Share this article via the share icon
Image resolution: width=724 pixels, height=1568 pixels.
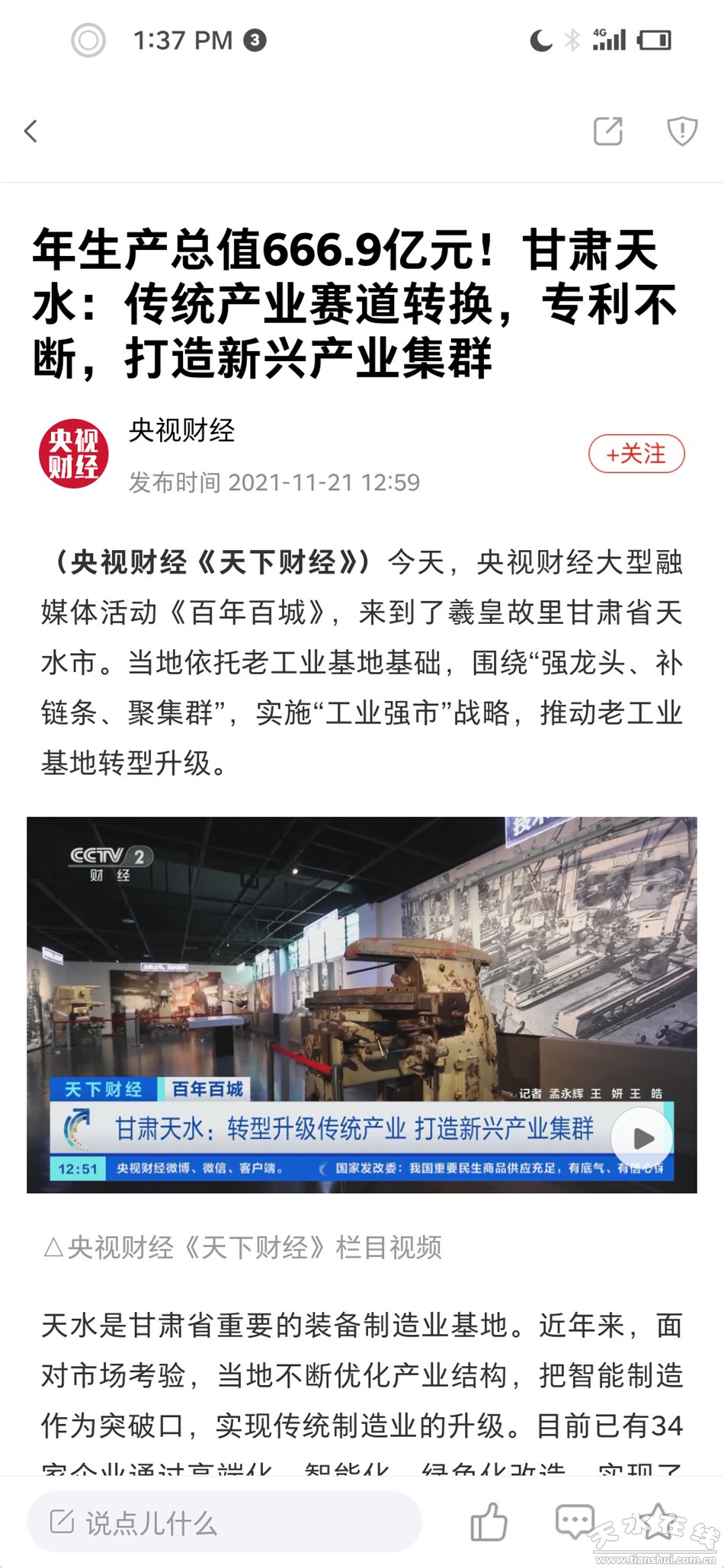pos(608,131)
